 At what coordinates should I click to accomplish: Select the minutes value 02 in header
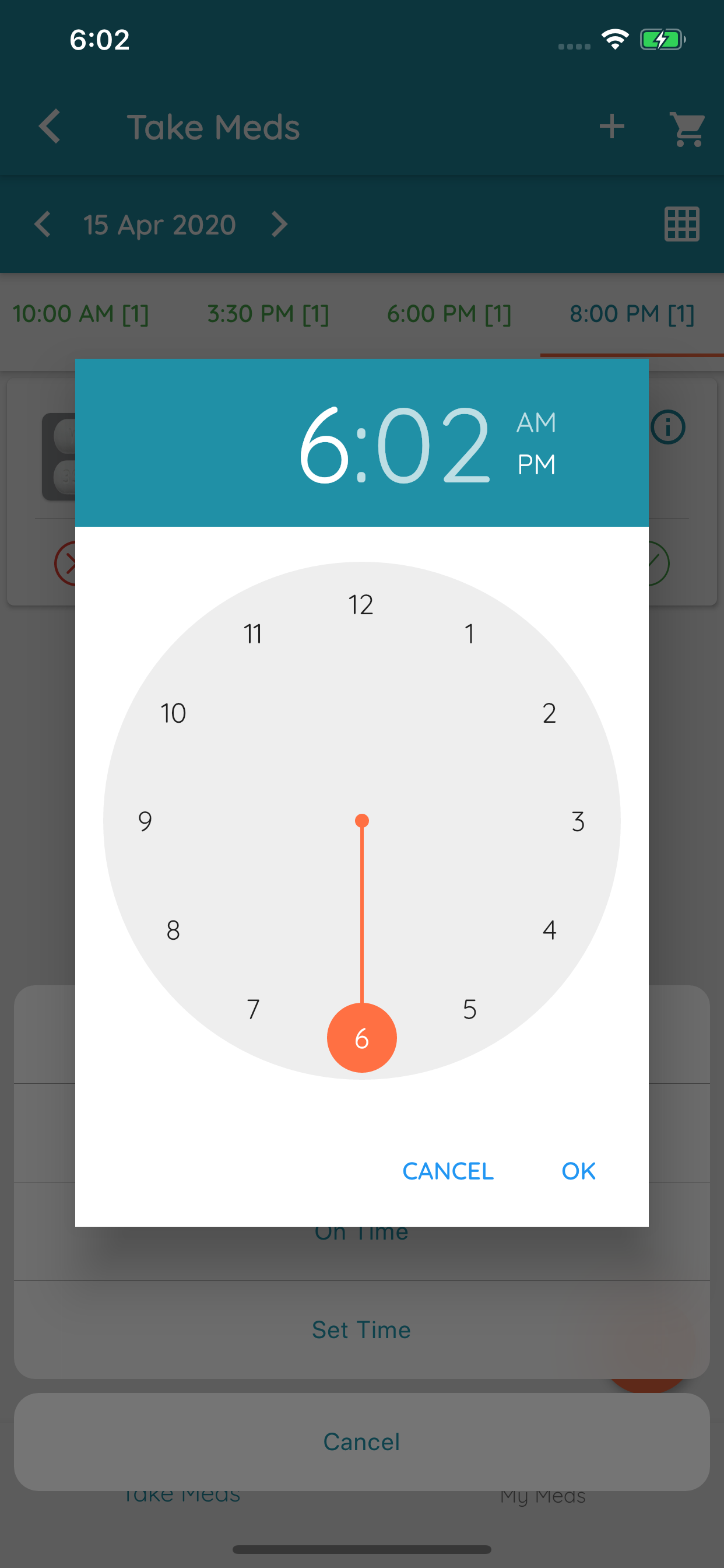[433, 445]
